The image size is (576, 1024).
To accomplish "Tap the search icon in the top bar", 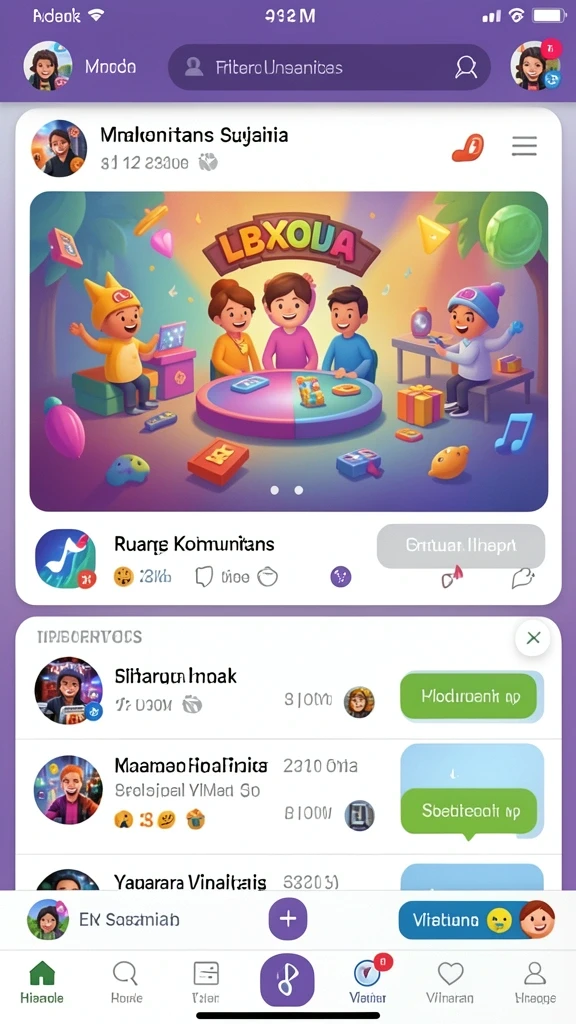I will click(466, 67).
